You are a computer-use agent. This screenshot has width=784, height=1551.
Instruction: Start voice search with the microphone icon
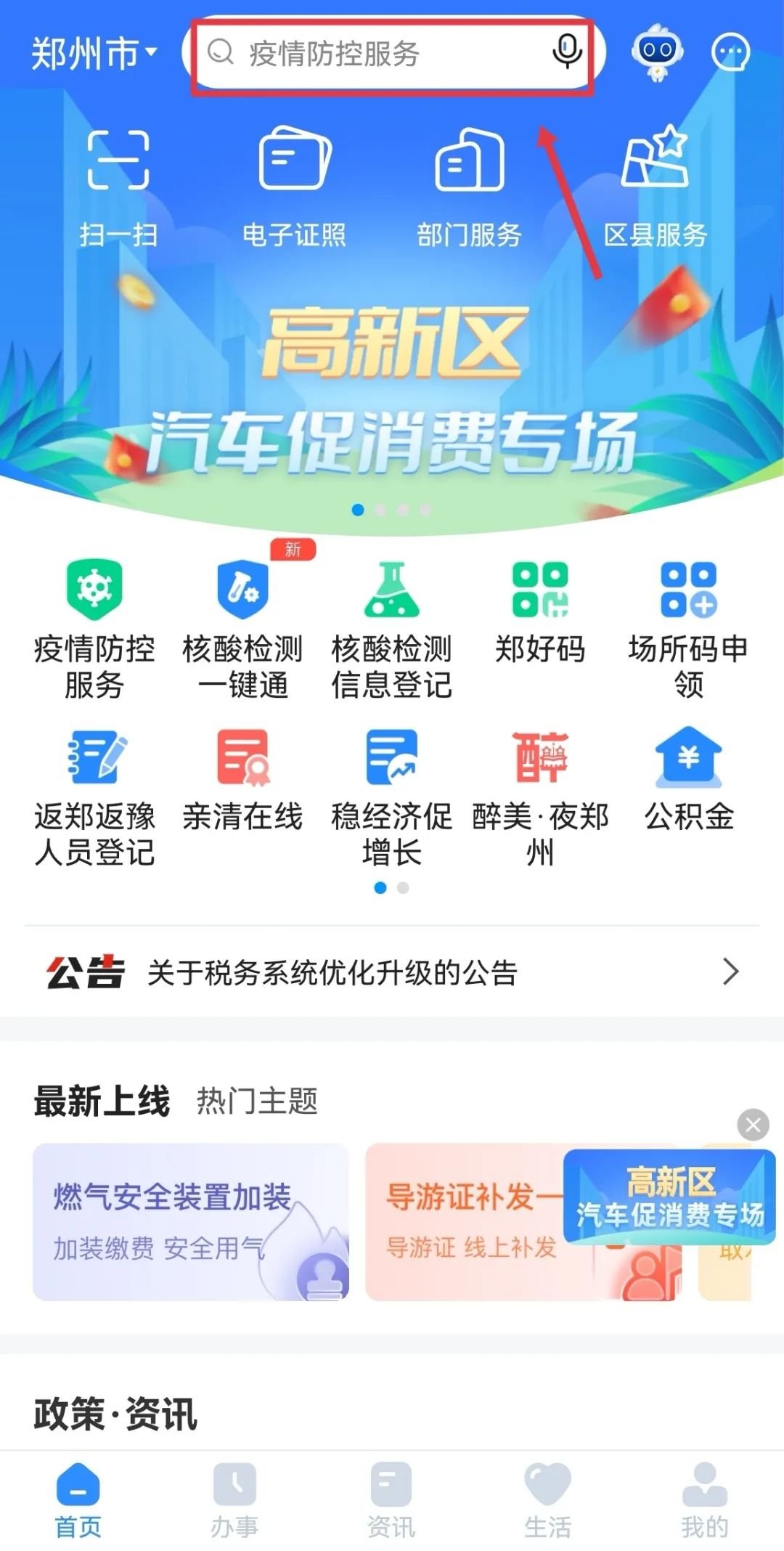tap(567, 52)
